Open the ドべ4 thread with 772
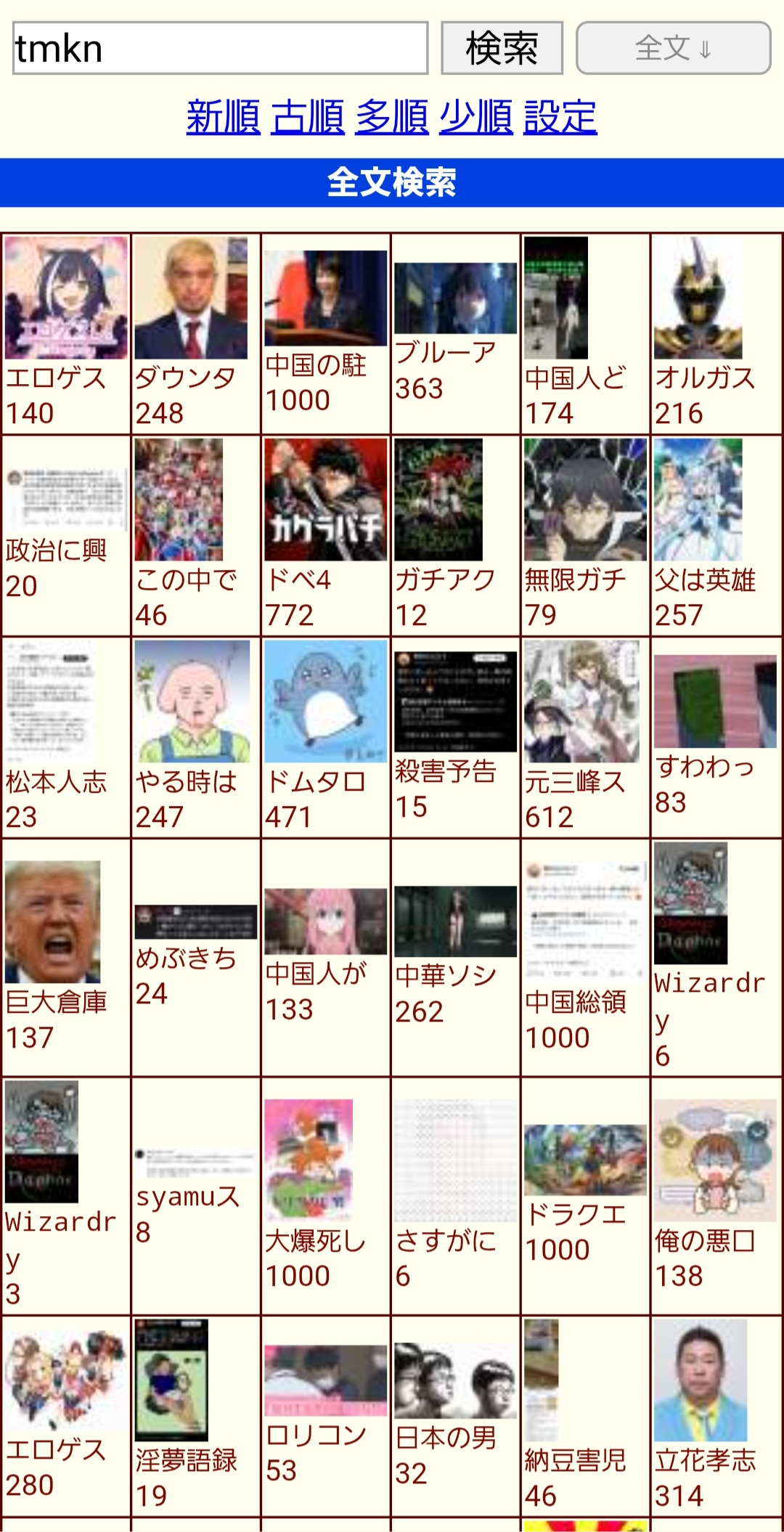This screenshot has width=784, height=1532. 325,536
